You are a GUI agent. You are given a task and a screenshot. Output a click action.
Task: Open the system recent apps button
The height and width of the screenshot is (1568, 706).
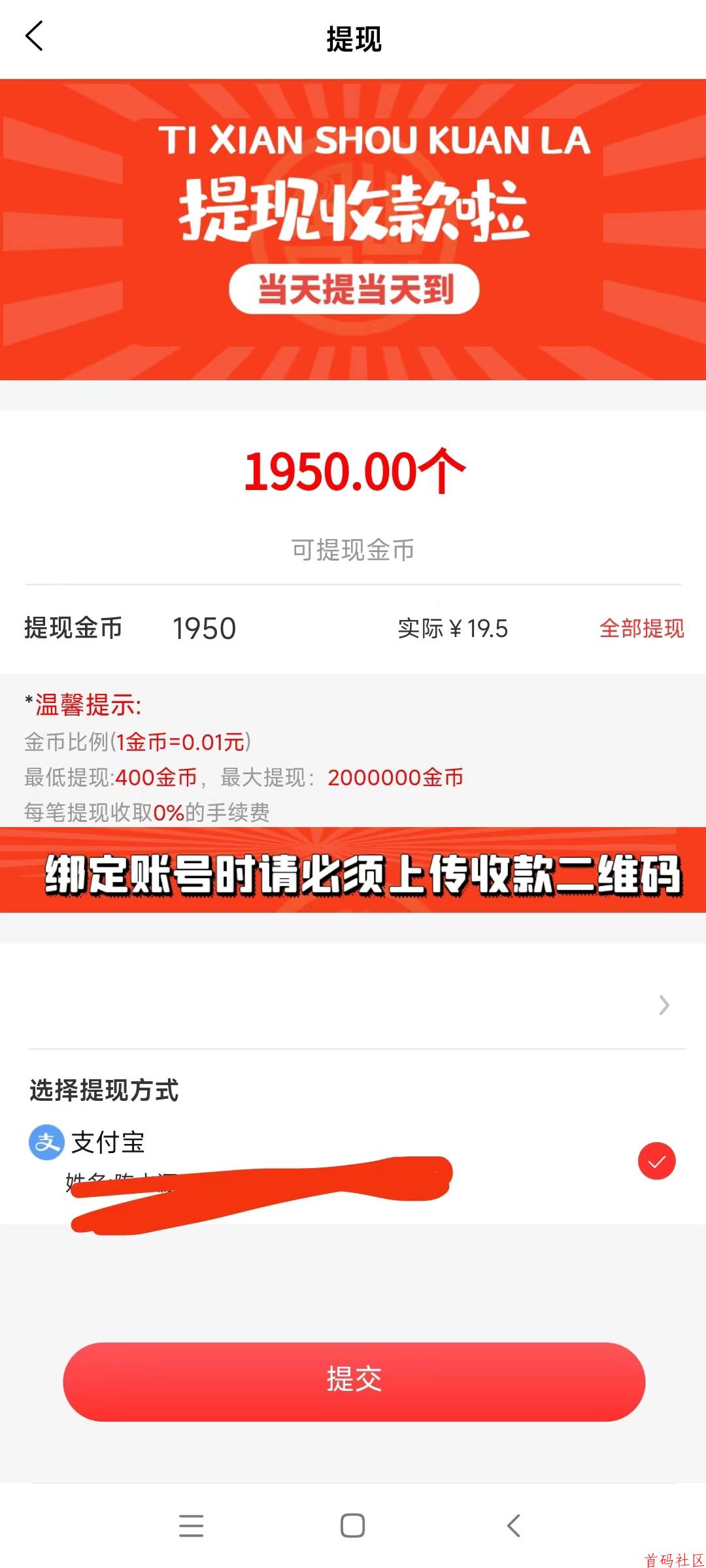coord(191,1526)
